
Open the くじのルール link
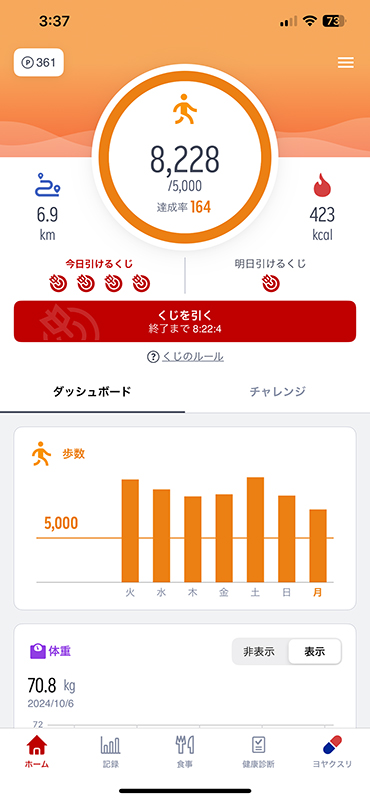tap(185, 357)
